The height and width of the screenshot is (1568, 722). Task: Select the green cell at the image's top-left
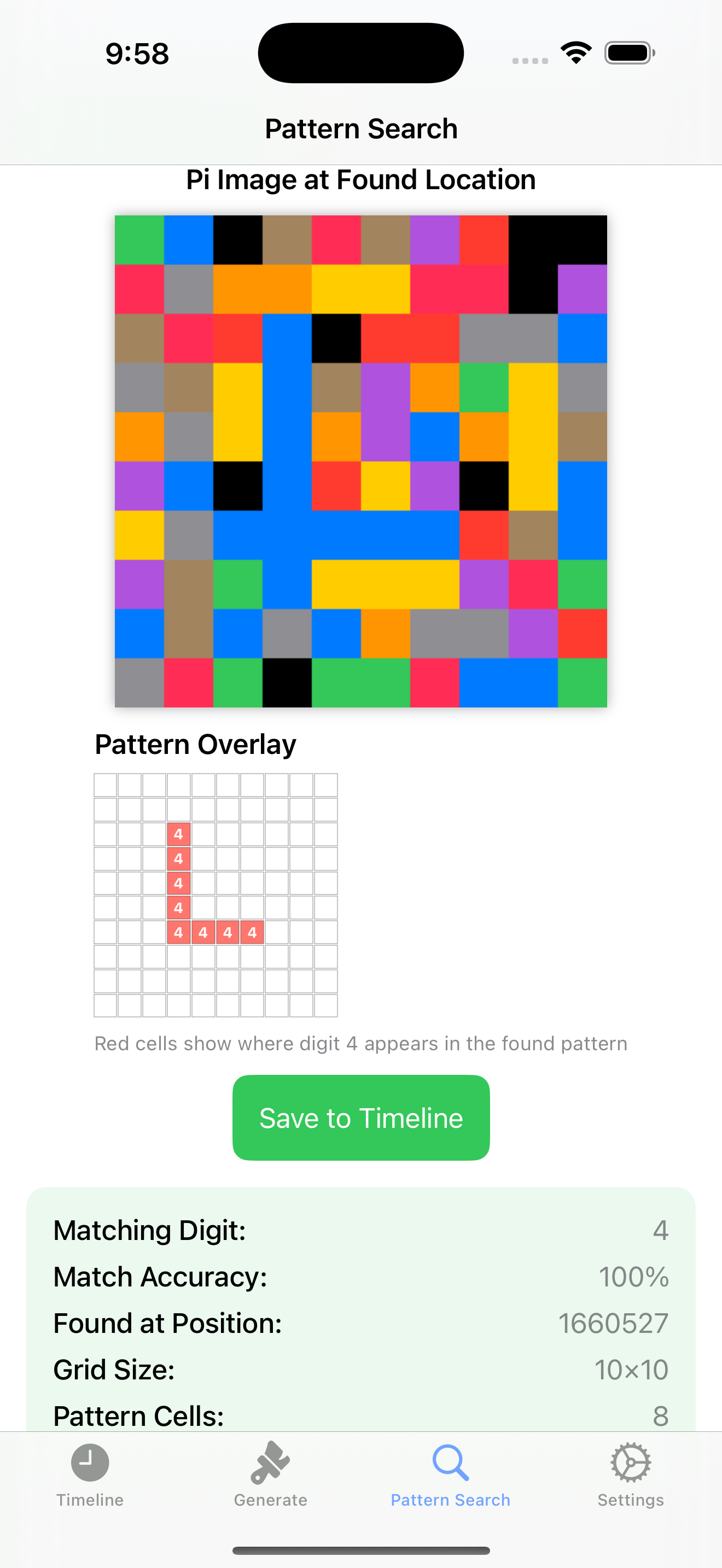139,238
